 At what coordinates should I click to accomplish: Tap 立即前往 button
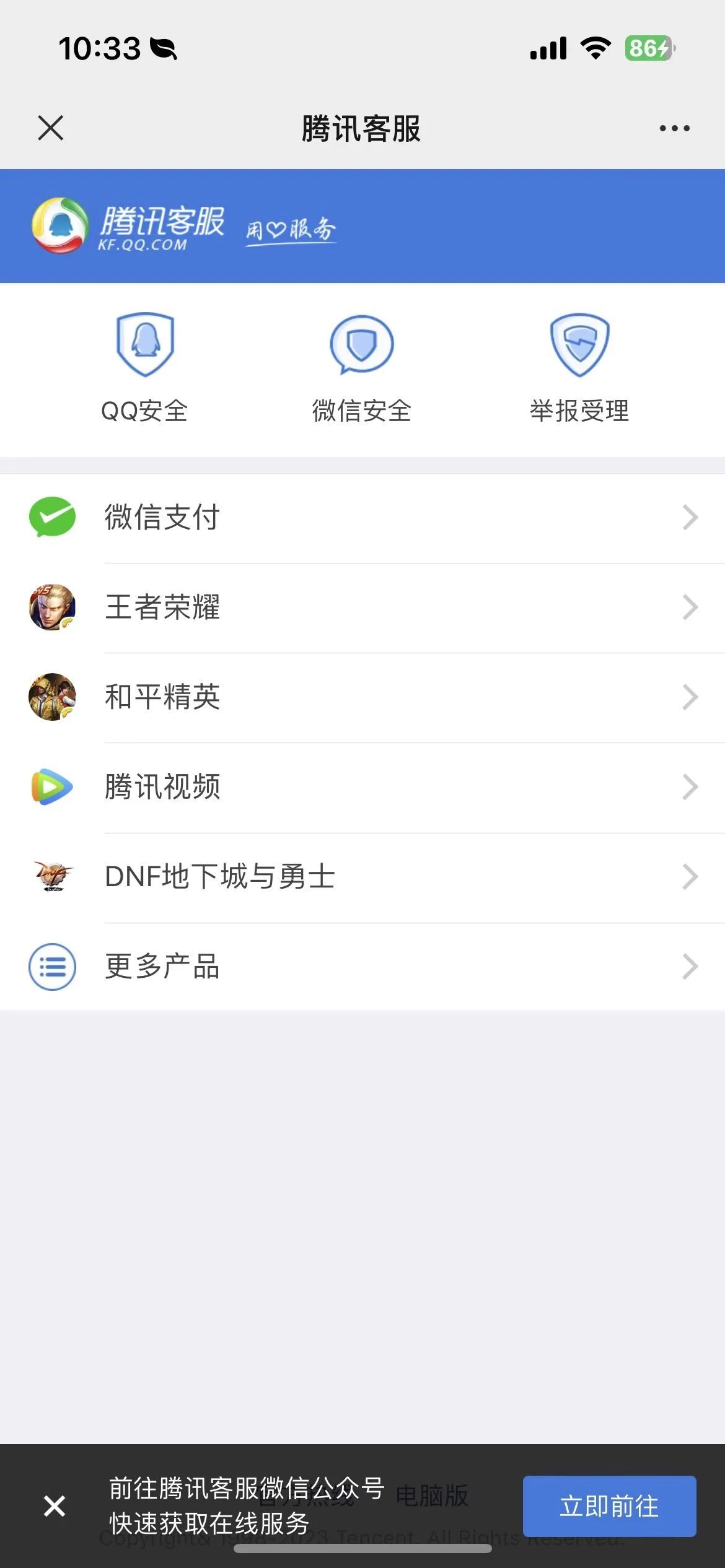point(609,1506)
